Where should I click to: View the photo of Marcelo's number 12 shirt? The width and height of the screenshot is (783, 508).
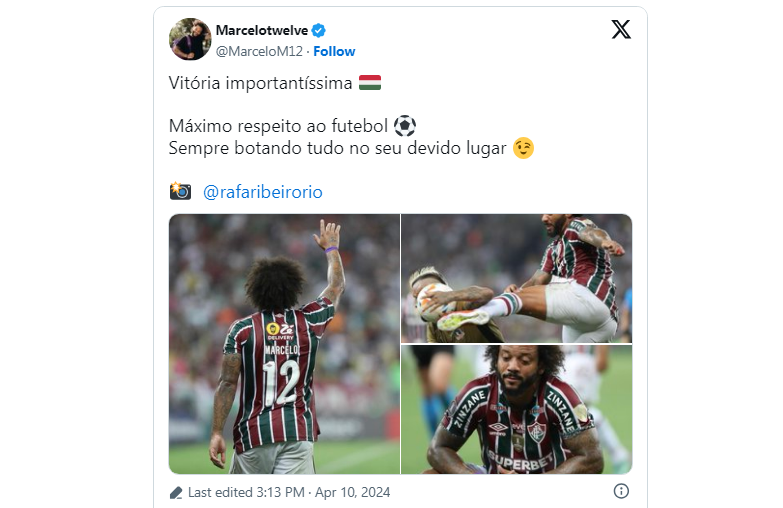click(x=284, y=343)
